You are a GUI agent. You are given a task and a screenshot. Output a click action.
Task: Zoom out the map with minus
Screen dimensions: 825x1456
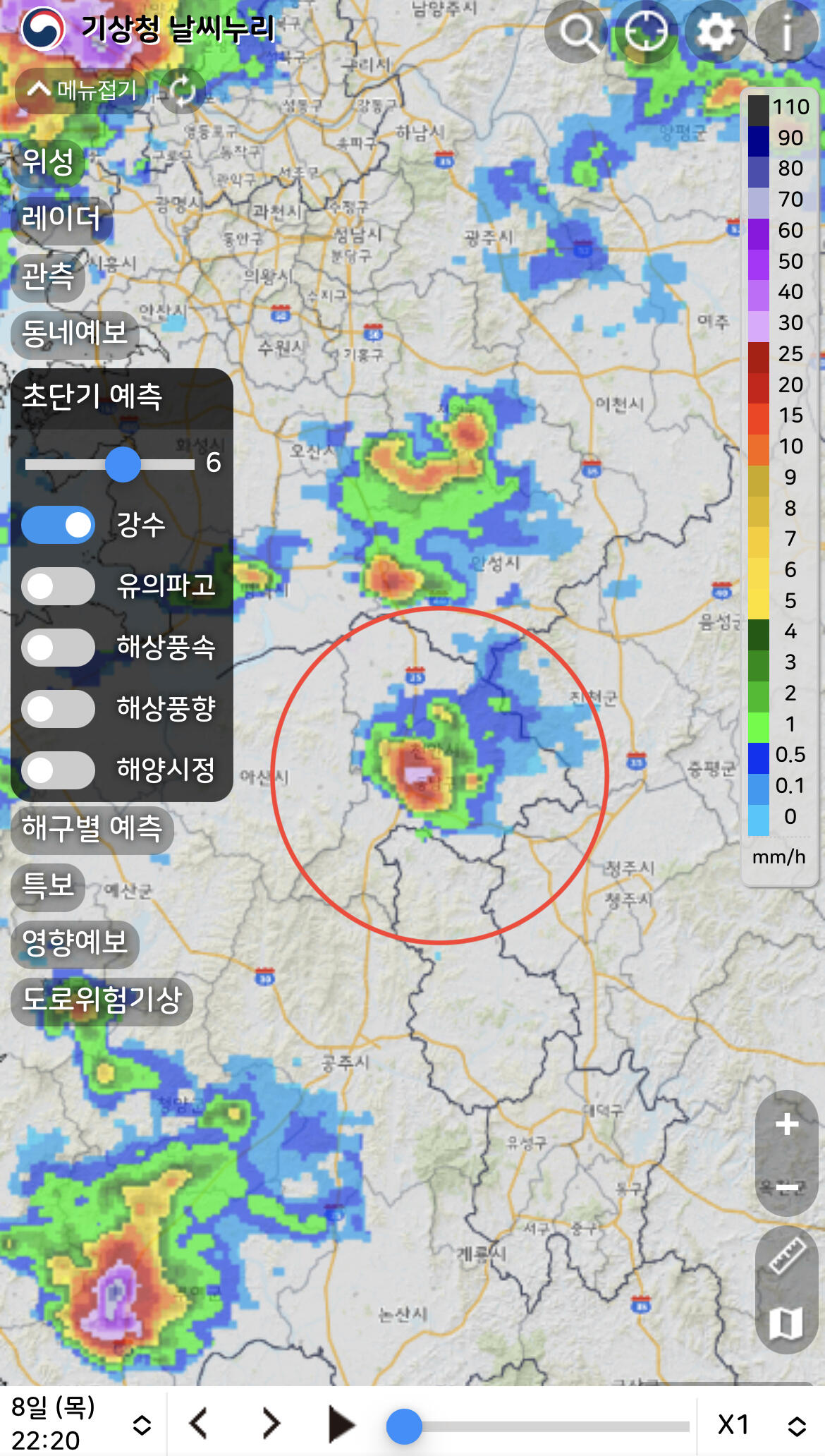point(787,1188)
